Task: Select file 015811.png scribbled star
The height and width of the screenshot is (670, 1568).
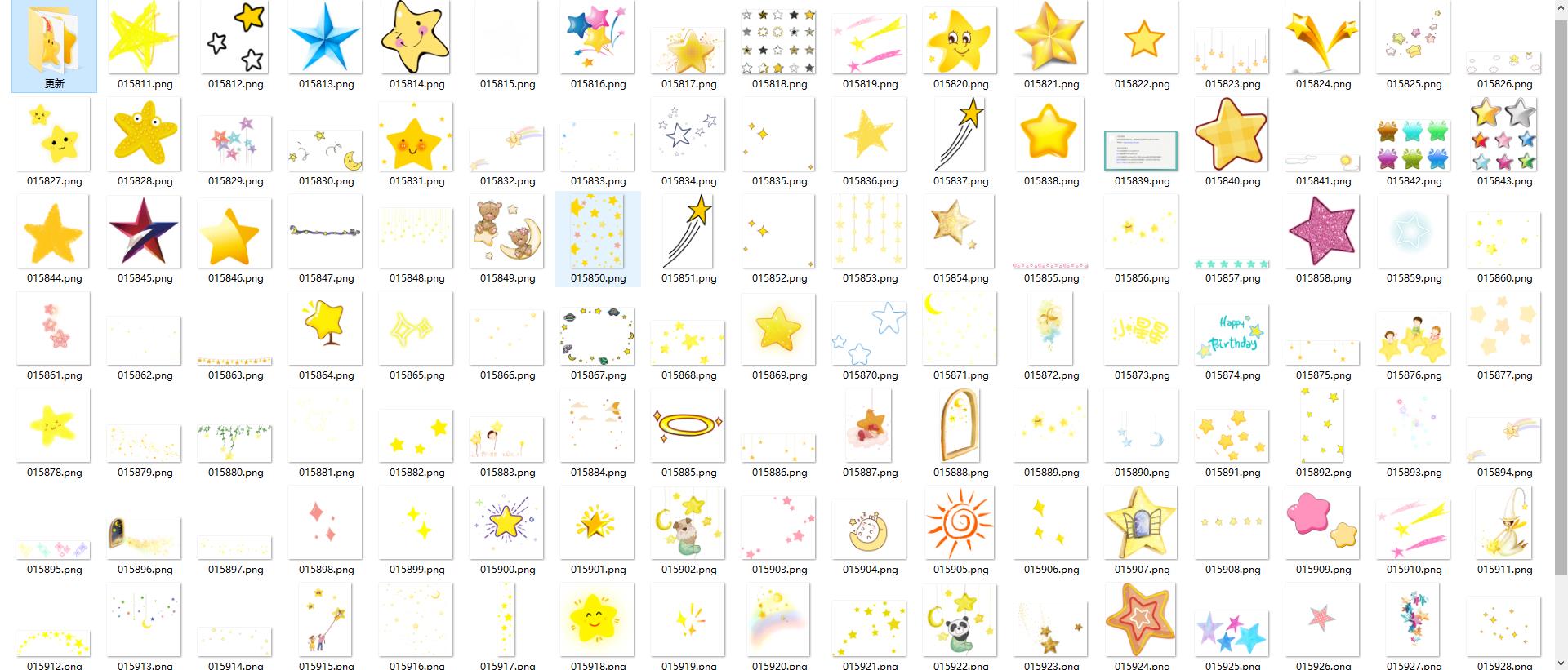Action: click(x=144, y=38)
